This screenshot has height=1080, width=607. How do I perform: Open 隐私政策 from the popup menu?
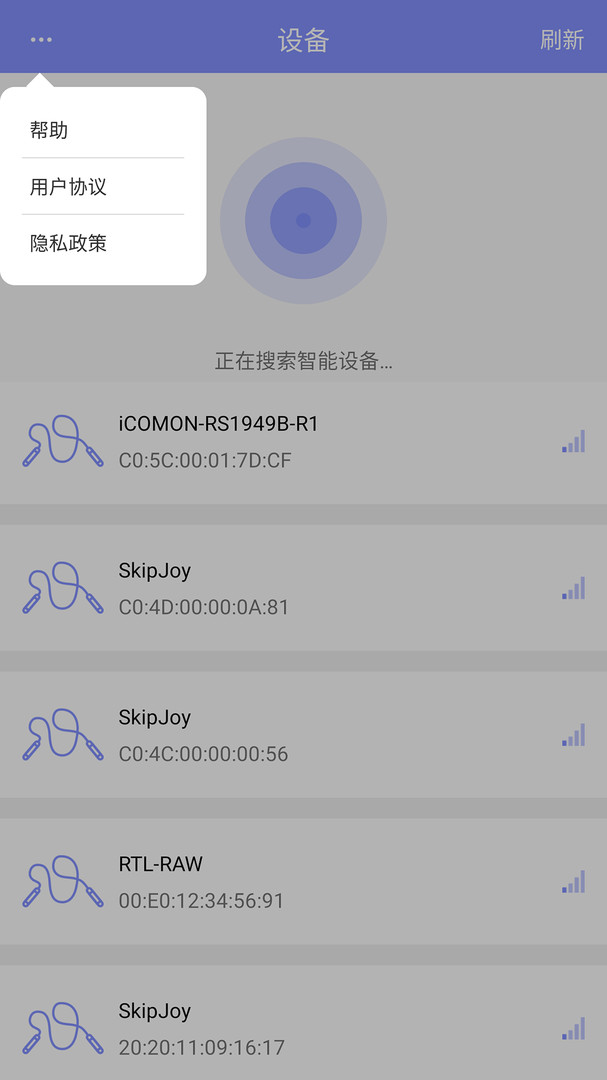point(103,243)
